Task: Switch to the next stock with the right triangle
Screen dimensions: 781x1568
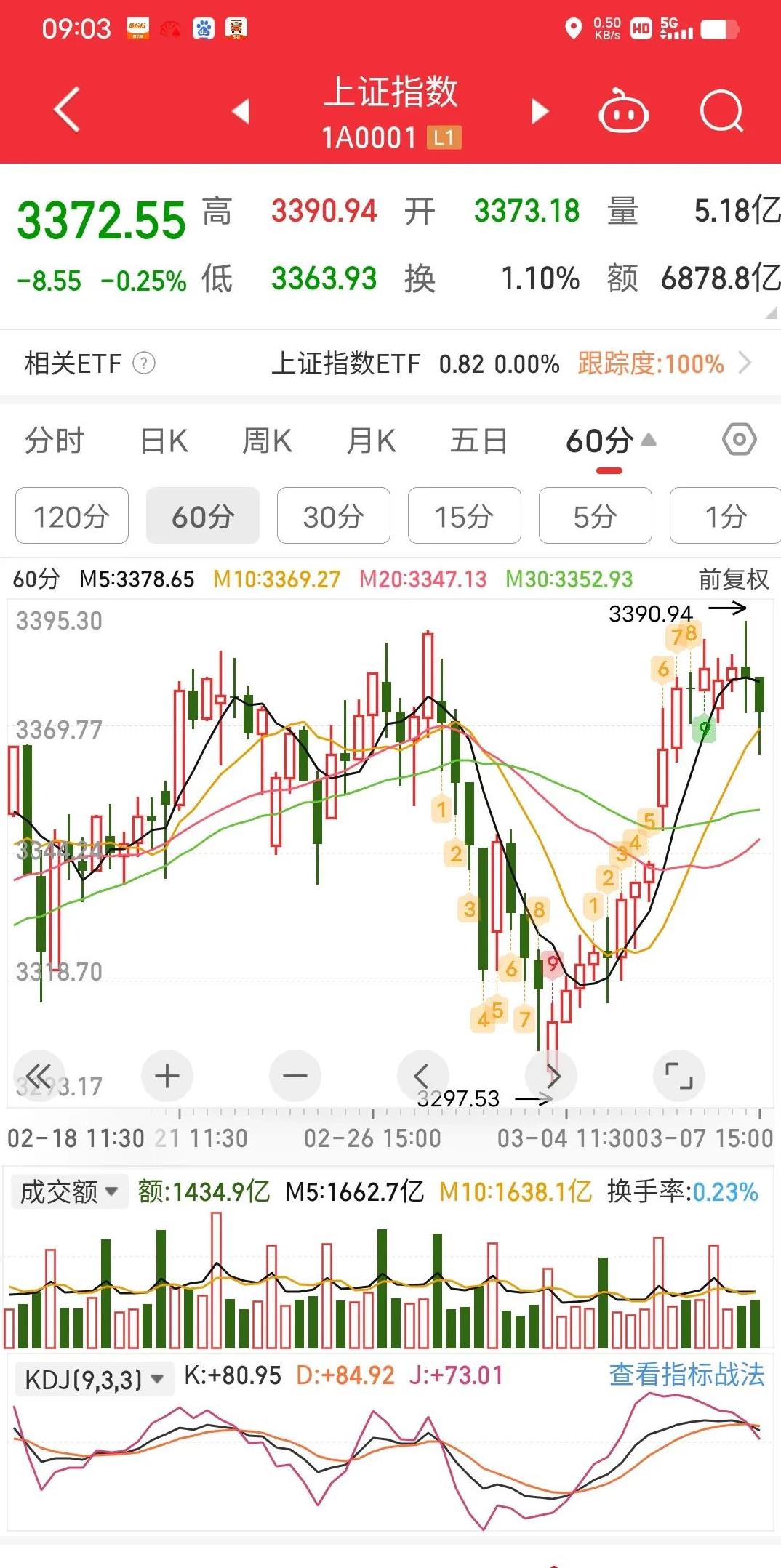Action: (540, 111)
